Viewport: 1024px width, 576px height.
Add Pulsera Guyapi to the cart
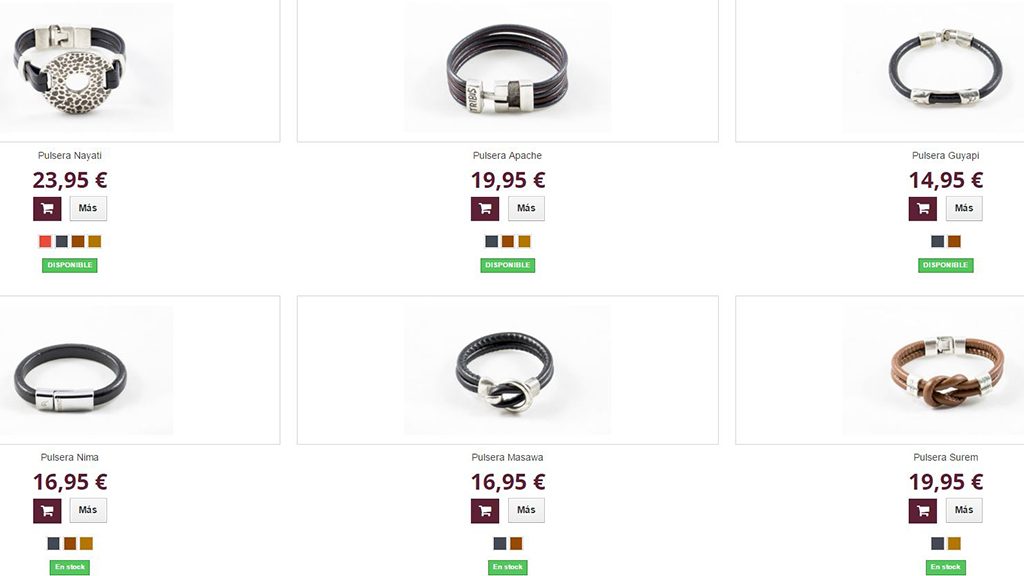point(922,209)
